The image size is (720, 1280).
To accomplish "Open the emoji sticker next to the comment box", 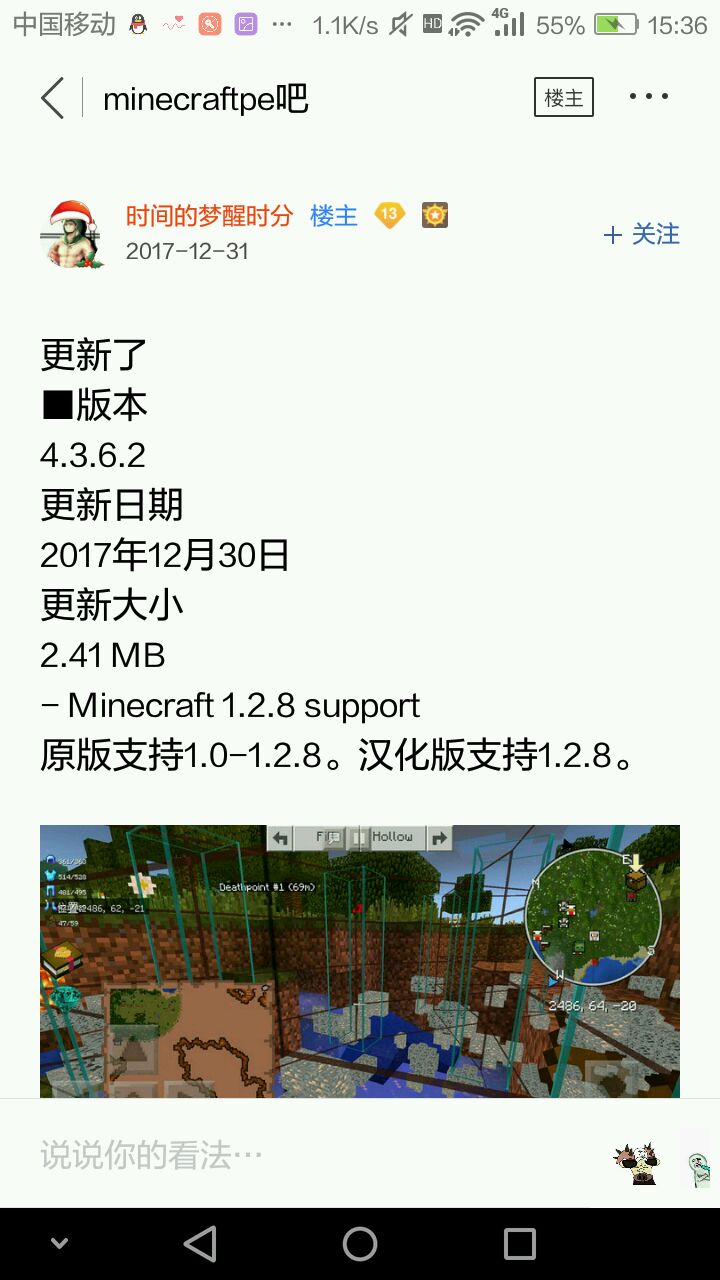I will point(637,1164).
